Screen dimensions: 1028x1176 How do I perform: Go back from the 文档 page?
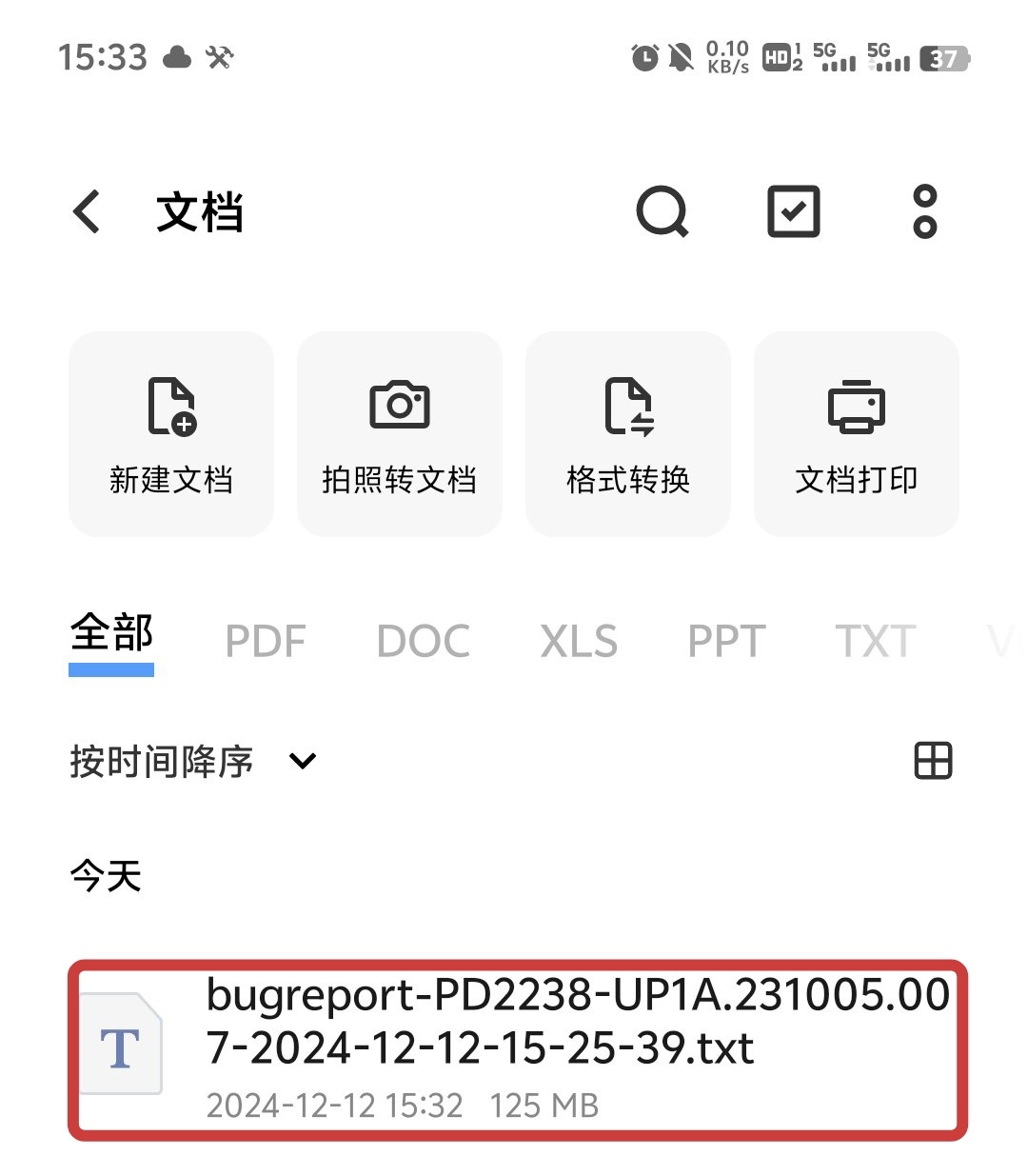(x=88, y=211)
